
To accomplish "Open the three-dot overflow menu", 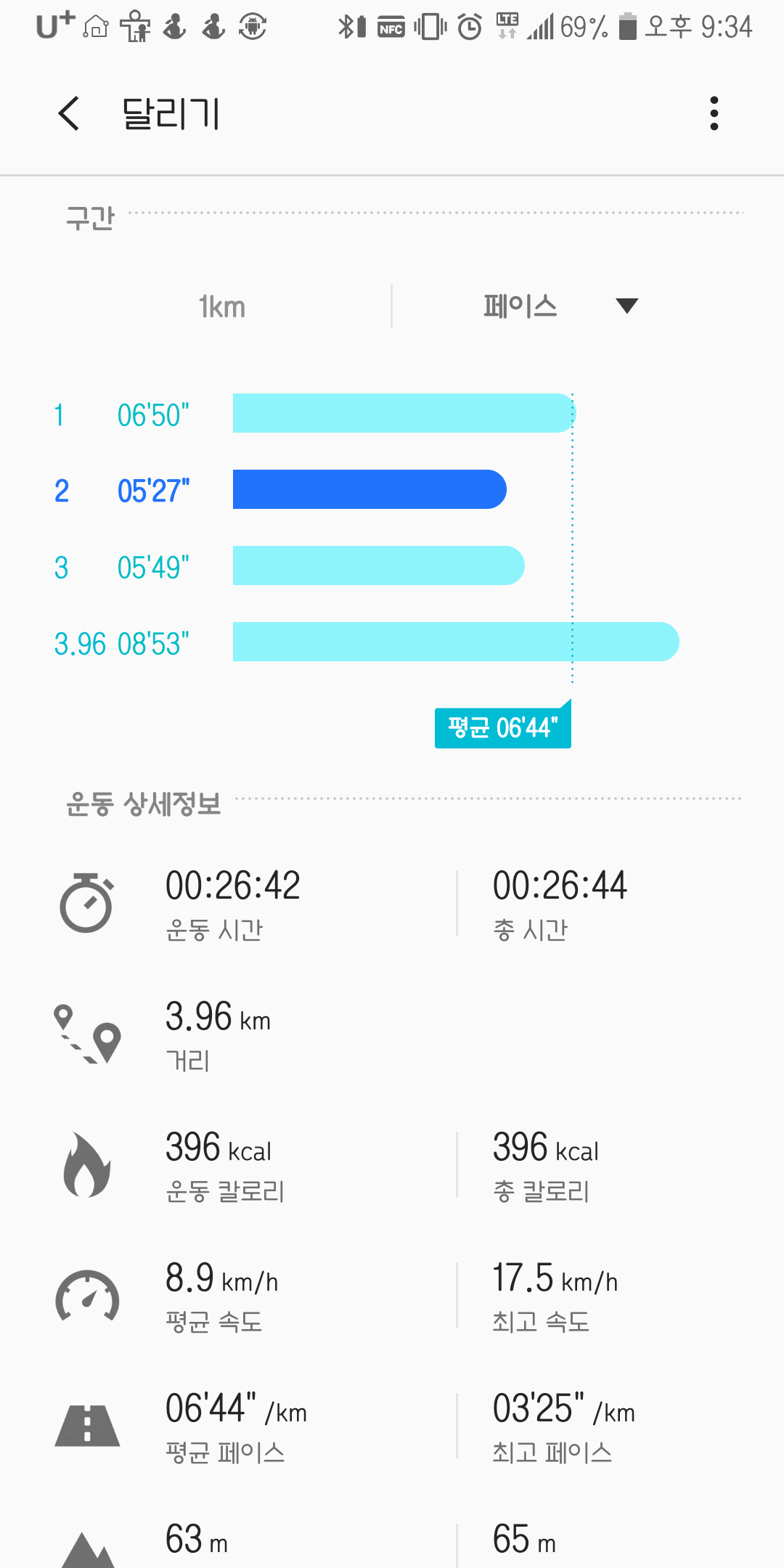I will point(714,113).
